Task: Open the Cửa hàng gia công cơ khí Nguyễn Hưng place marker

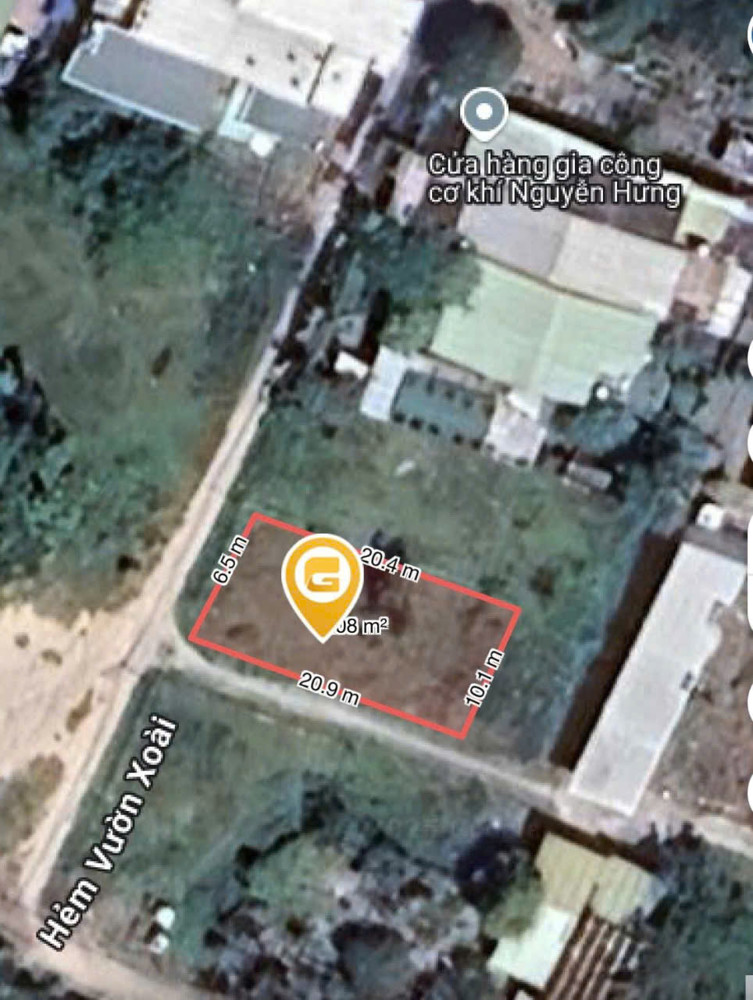Action: pyautogui.click(x=485, y=112)
